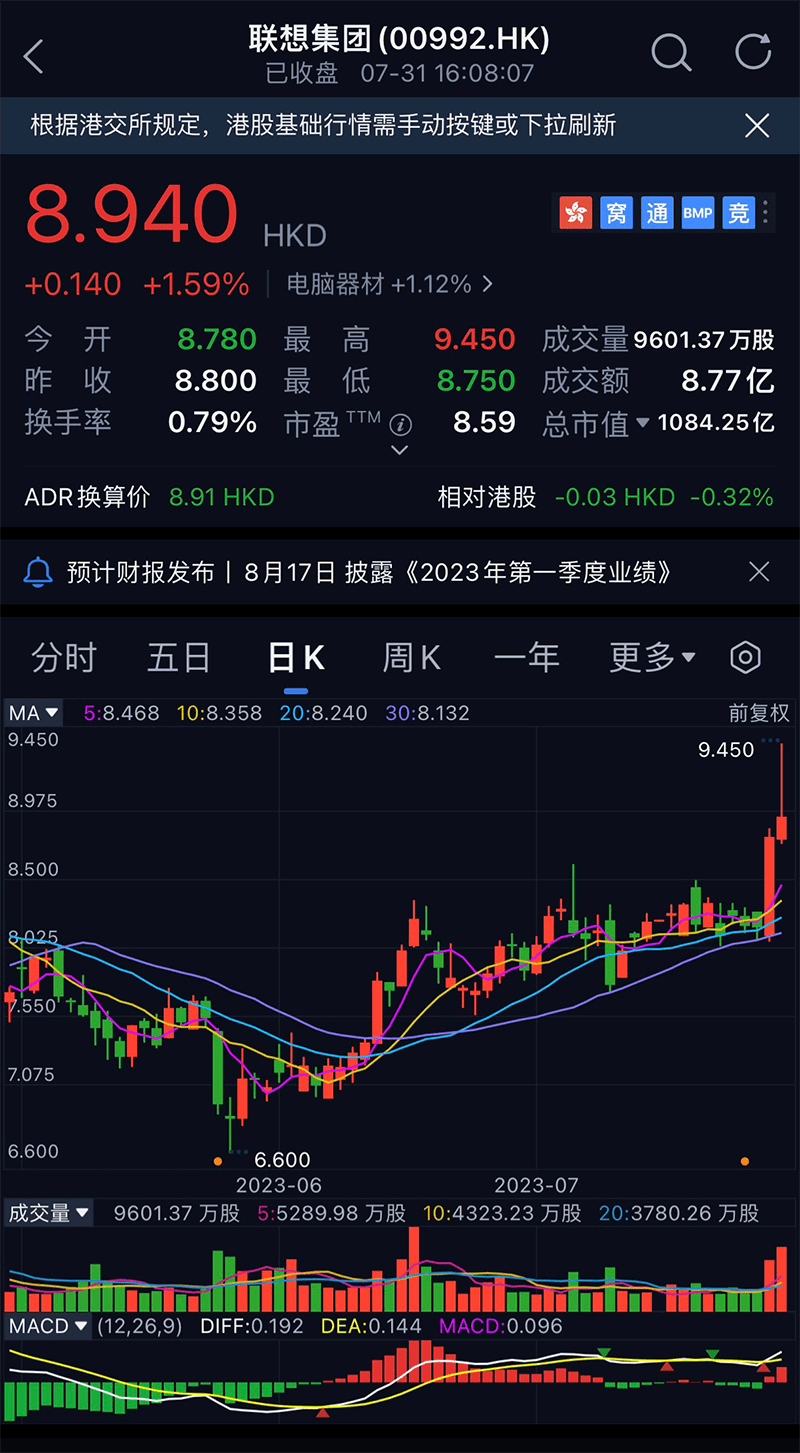
Task: Open the 电脑器材 sector link
Action: (390, 285)
